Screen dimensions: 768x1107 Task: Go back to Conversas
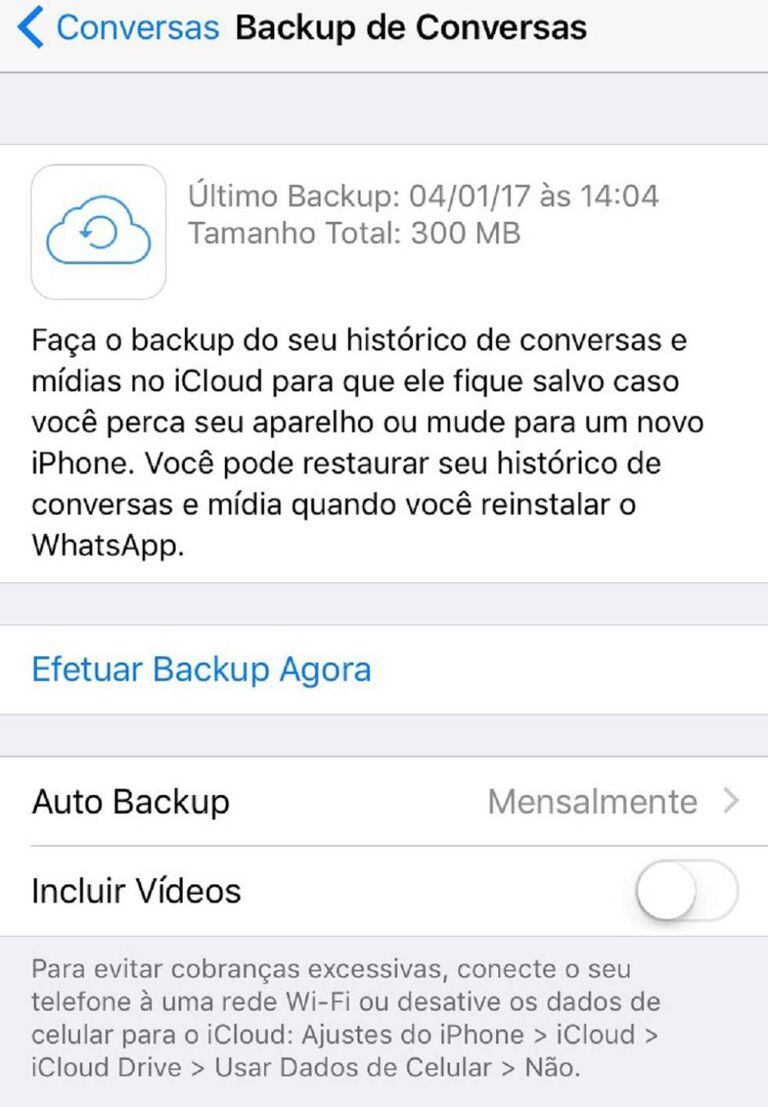coord(120,28)
